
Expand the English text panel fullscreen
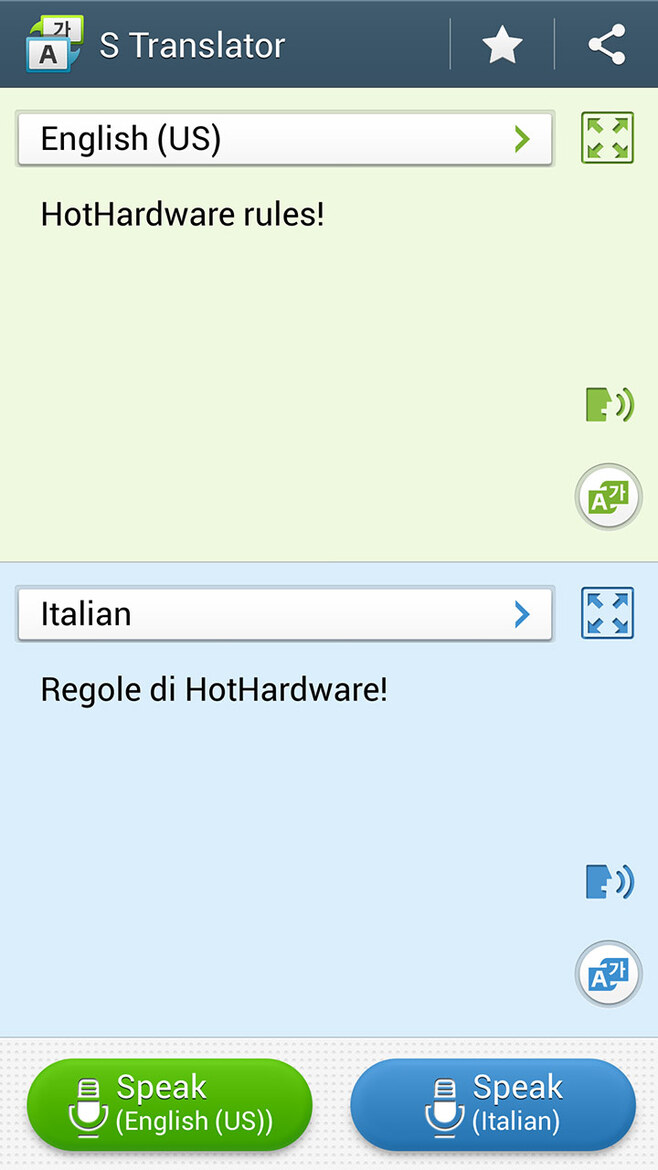click(607, 138)
